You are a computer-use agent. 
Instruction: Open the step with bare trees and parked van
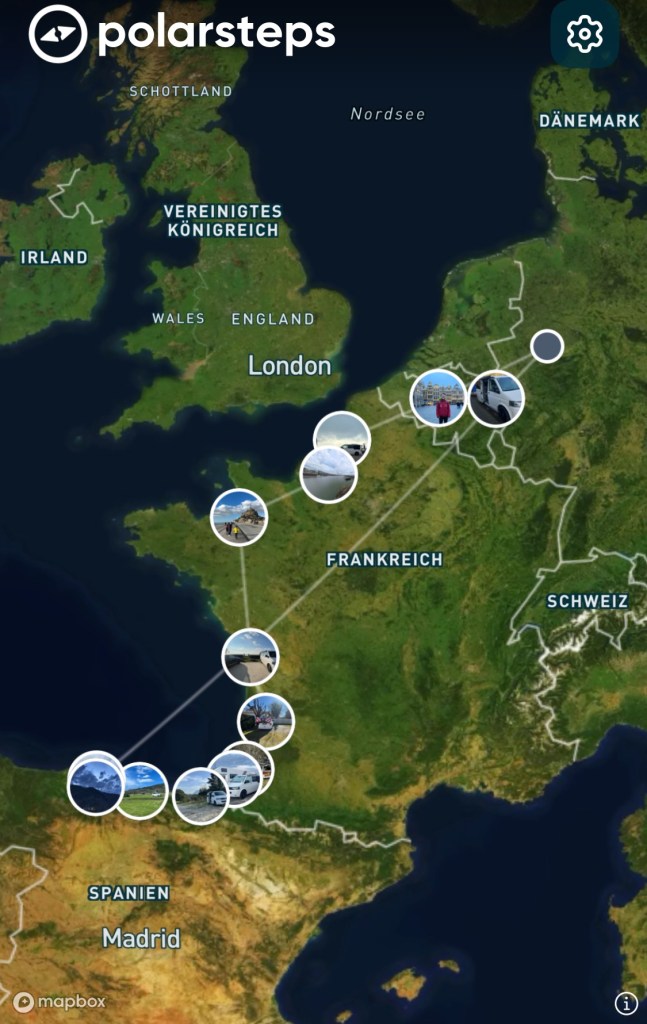tap(266, 720)
